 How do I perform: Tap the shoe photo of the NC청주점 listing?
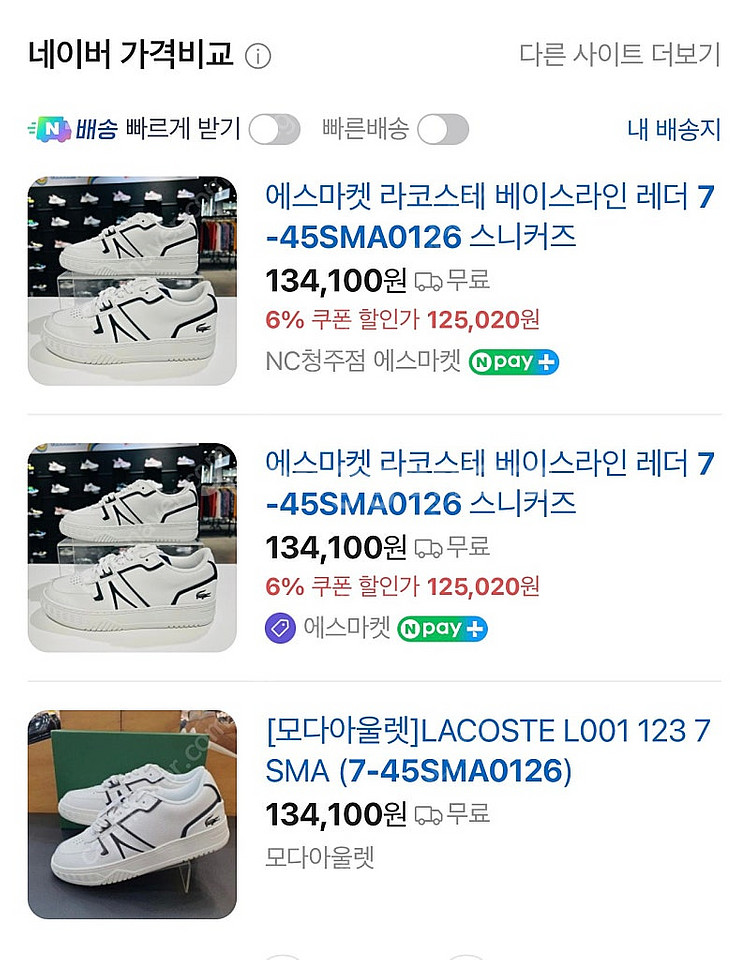pos(132,281)
